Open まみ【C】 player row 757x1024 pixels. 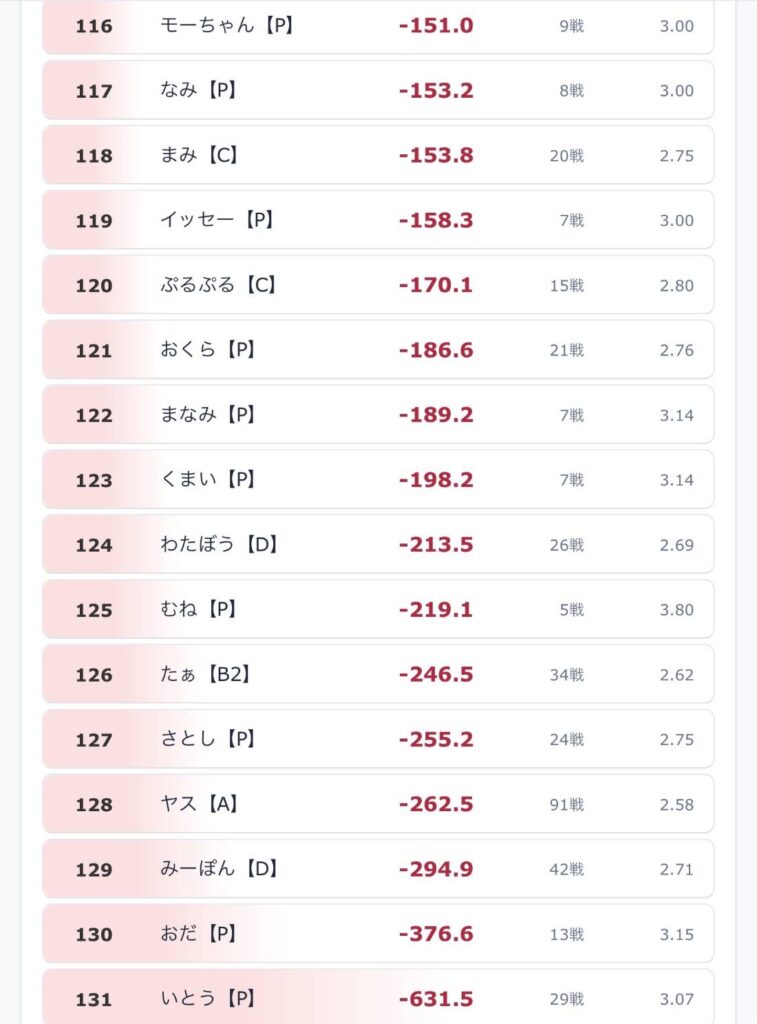[x=378, y=155]
